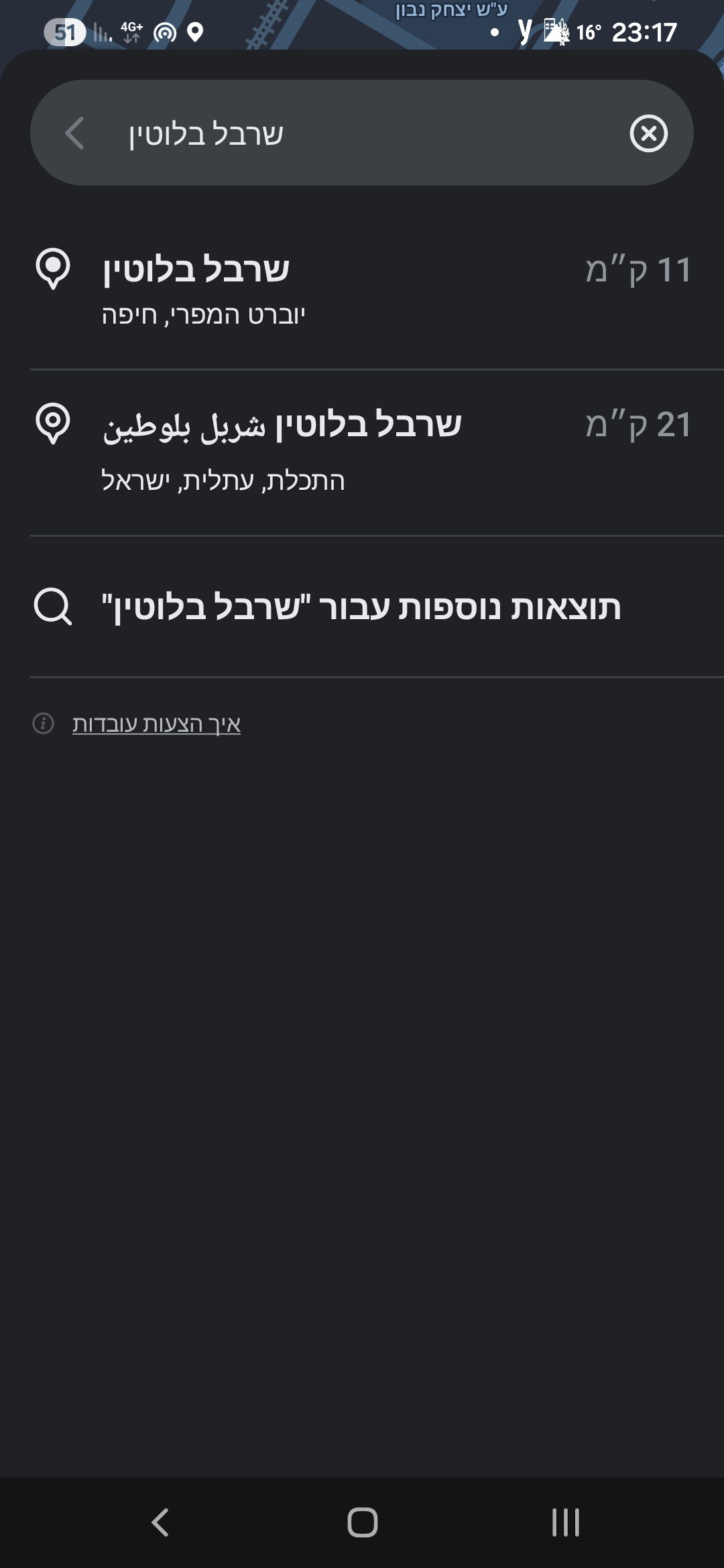This screenshot has width=724, height=1568.
Task: Show more results for "שרבל בלוטין"
Action: tap(362, 606)
